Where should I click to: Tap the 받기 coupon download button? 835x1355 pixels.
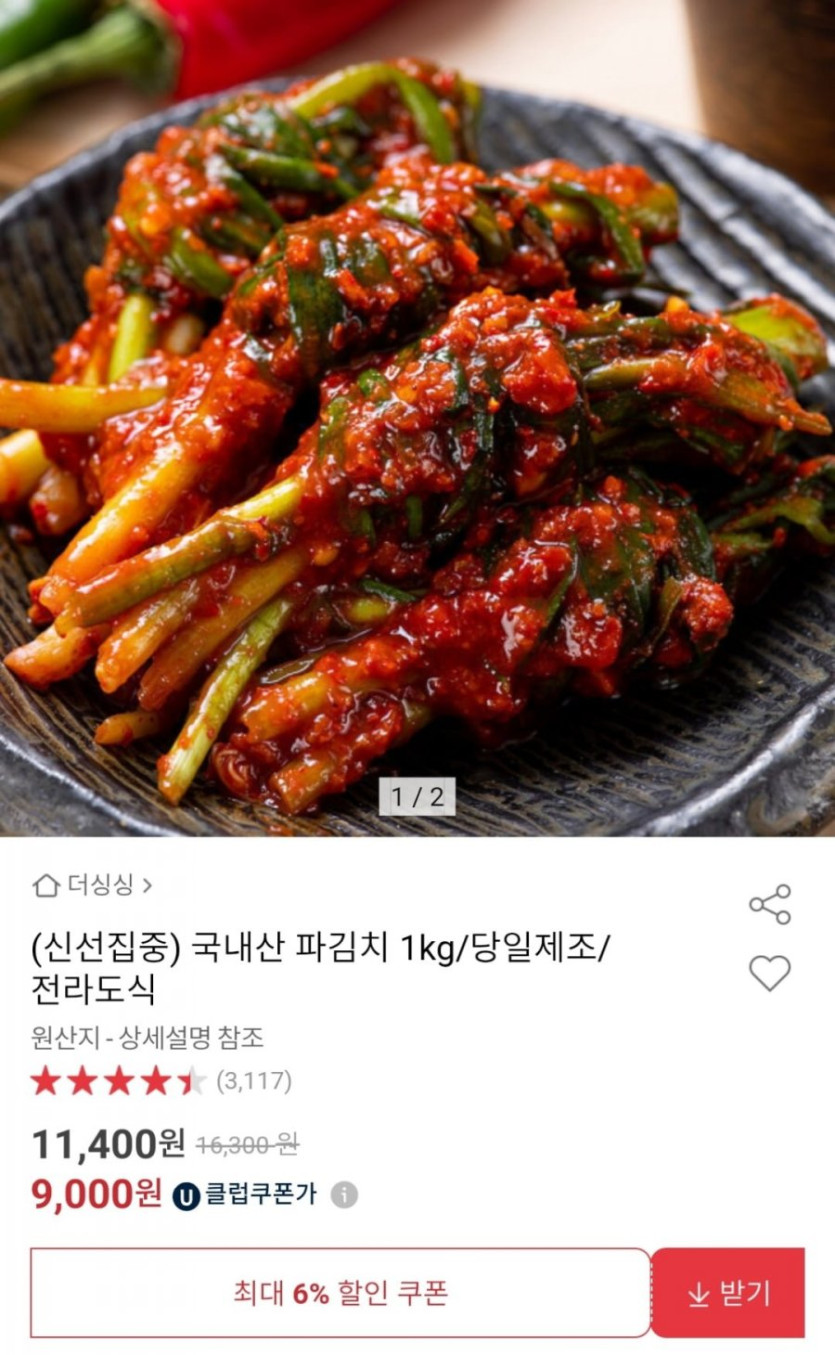pyautogui.click(x=728, y=1293)
